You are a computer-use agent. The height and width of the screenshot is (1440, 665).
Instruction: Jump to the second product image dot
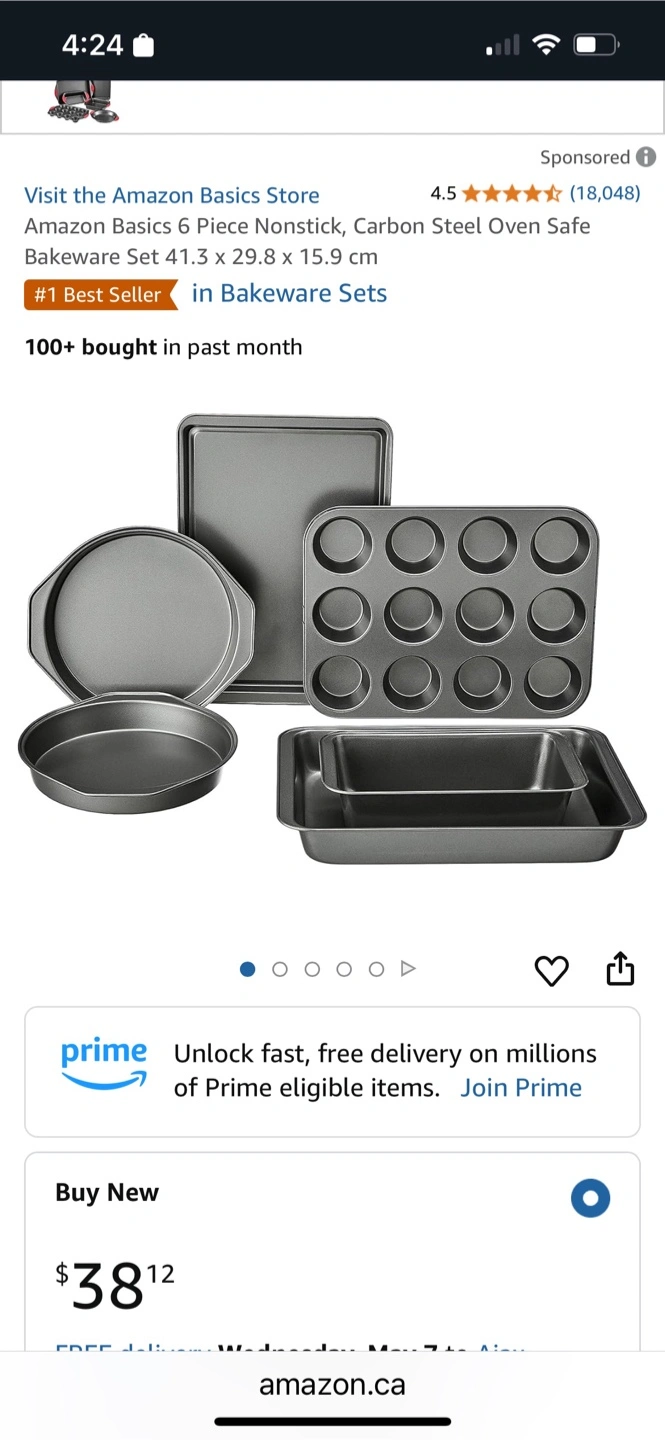(280, 969)
